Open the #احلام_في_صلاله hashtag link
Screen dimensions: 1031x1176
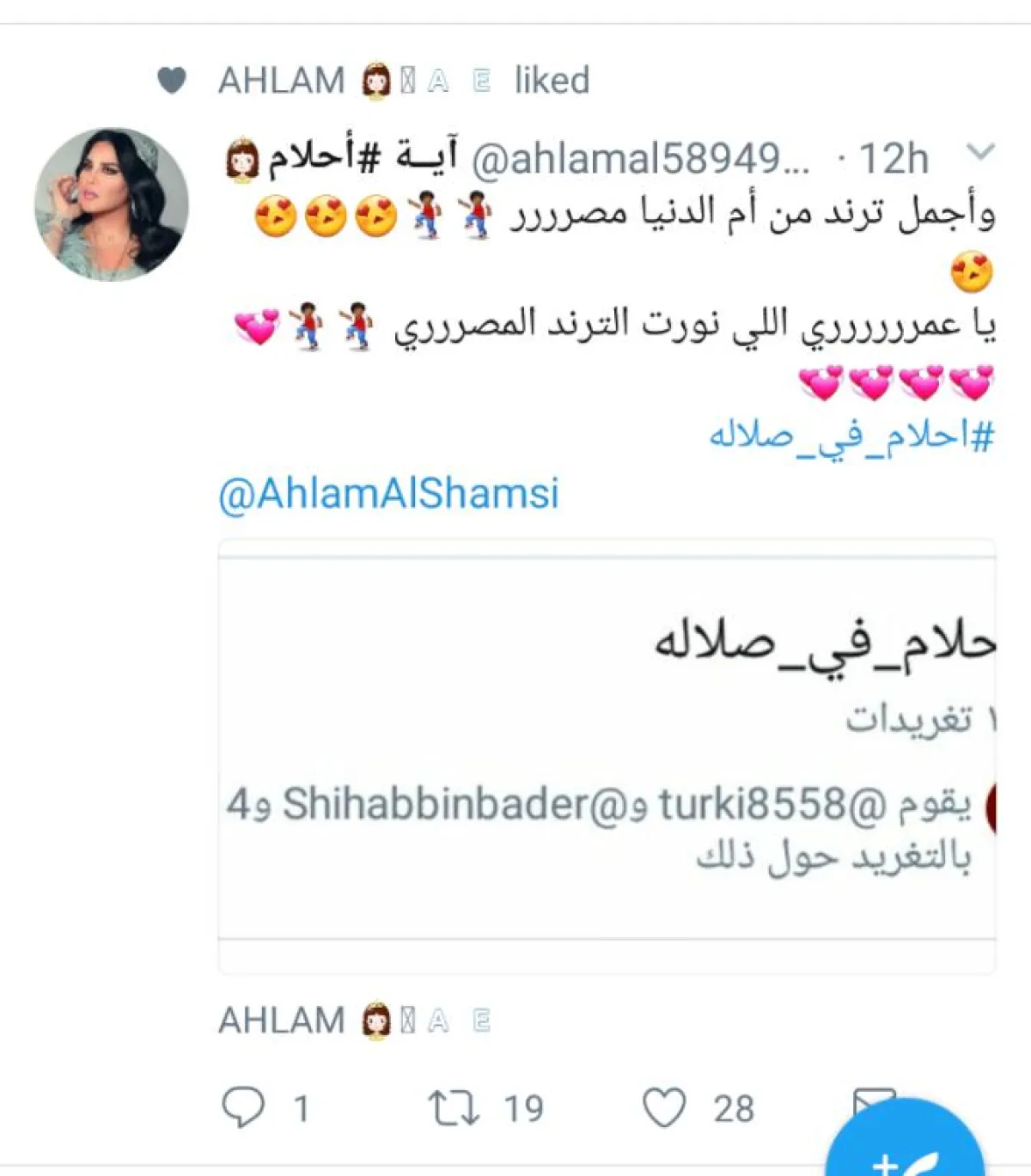[x=851, y=436]
